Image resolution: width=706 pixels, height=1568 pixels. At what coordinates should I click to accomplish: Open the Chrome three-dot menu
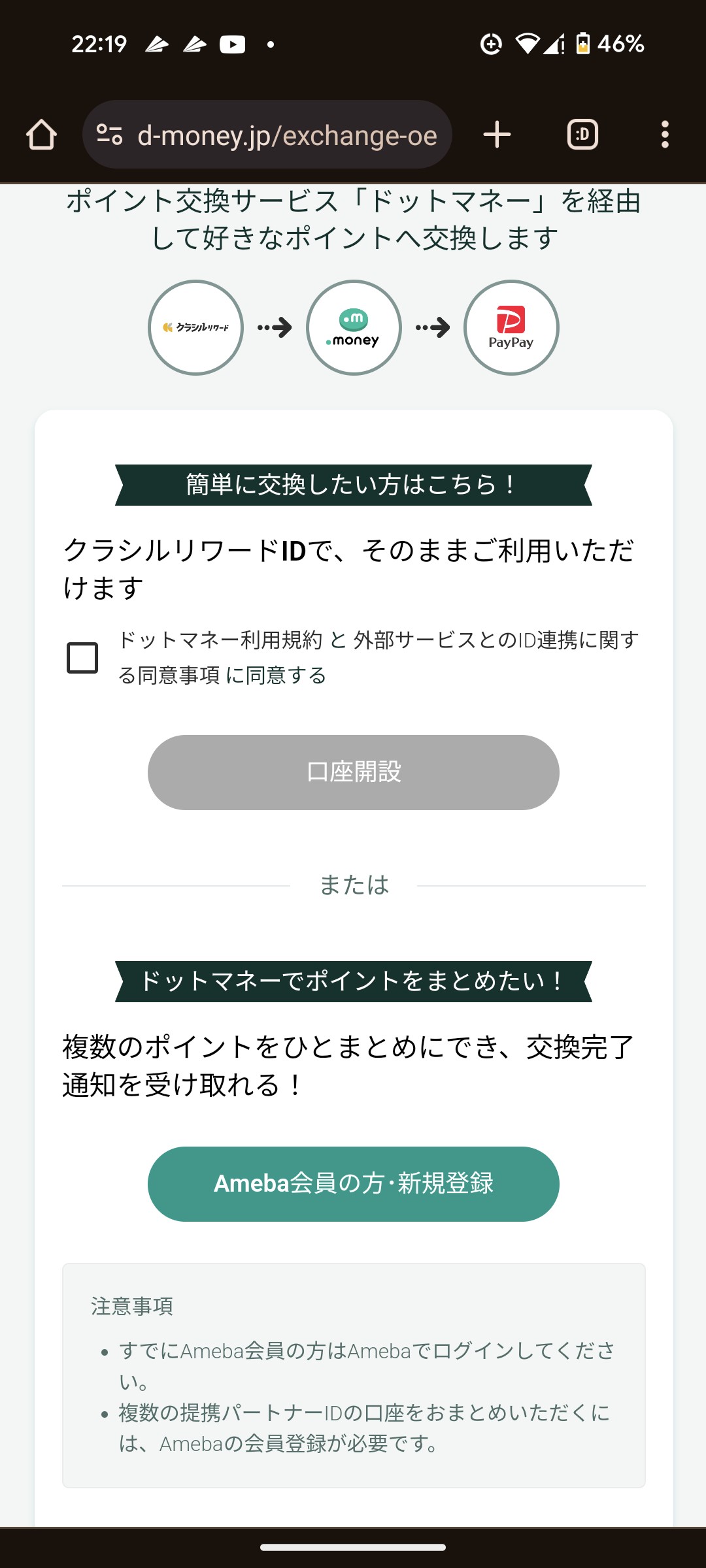[665, 134]
